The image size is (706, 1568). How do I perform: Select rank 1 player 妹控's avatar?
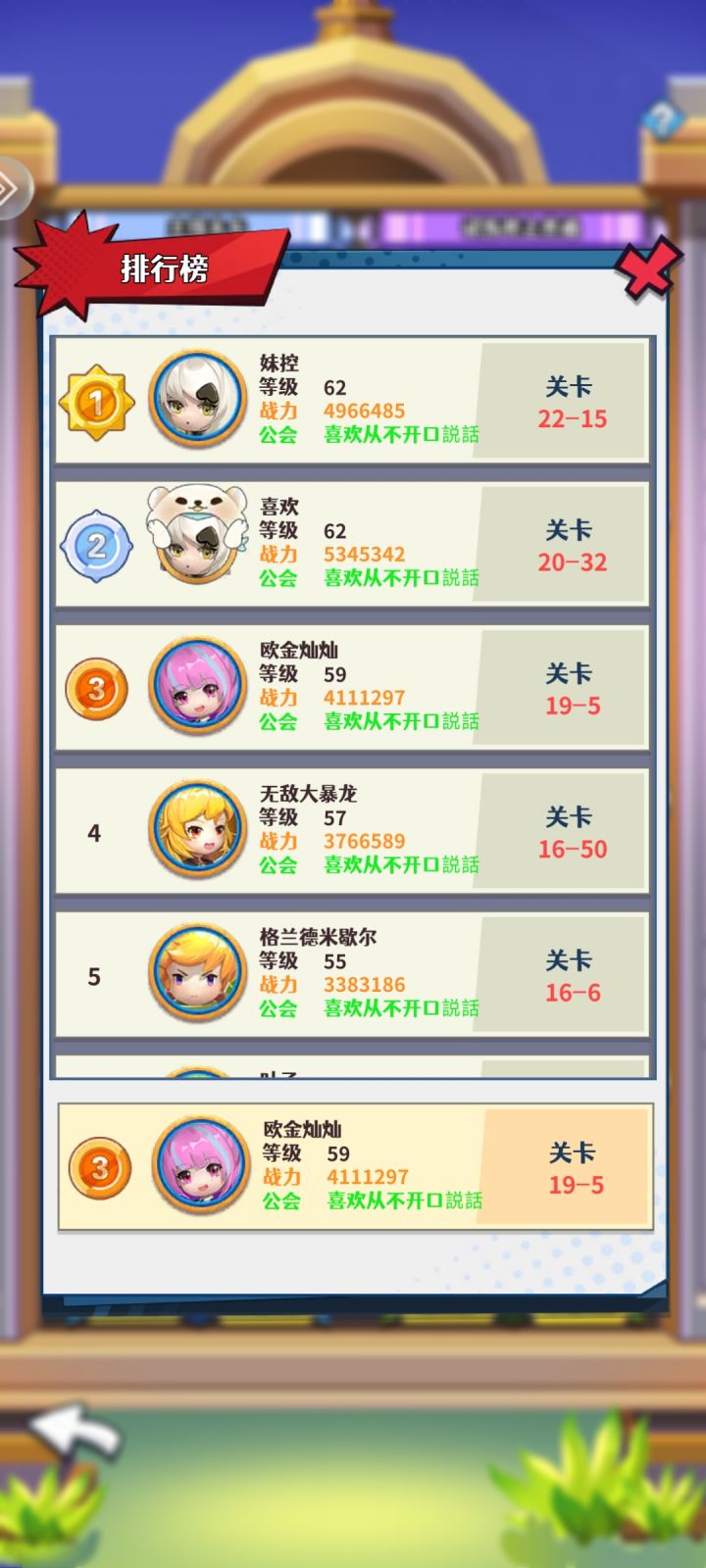pos(196,400)
